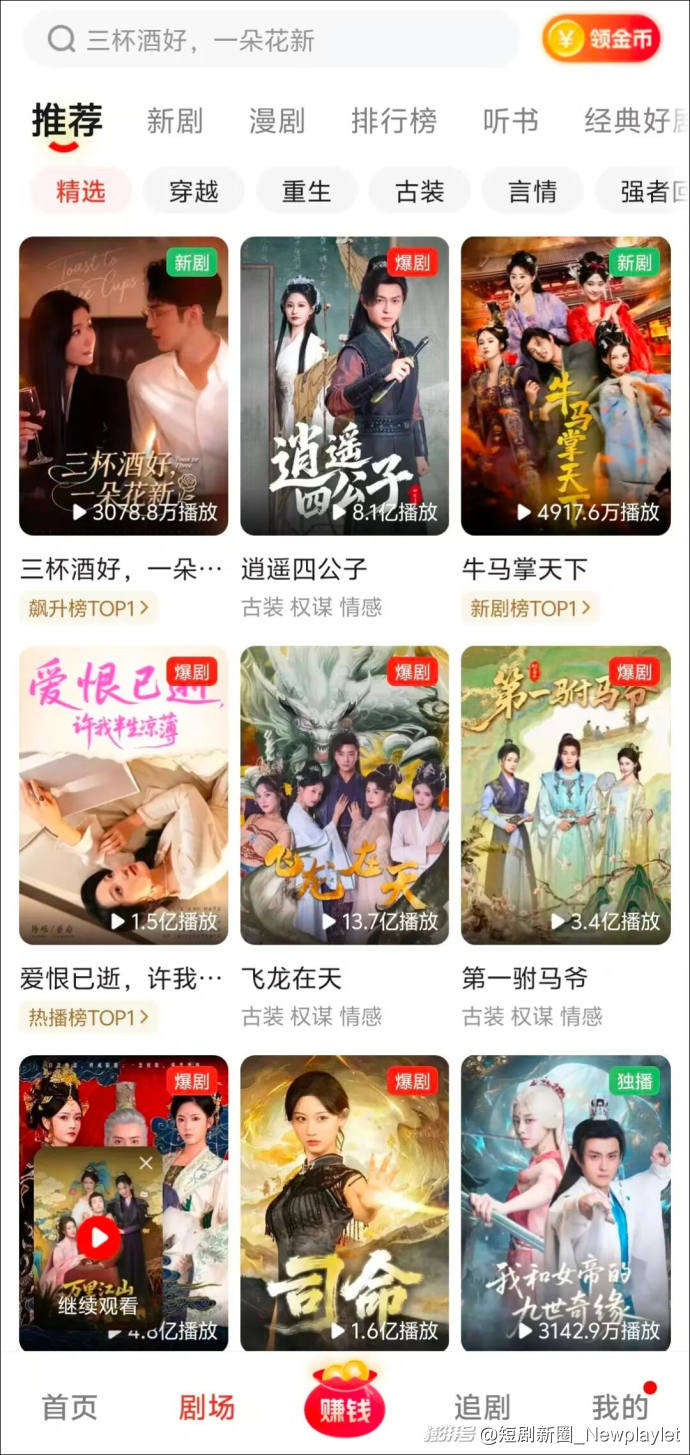Open the 排行榜 rankings tab
Viewport: 690px width, 1455px height.
394,122
